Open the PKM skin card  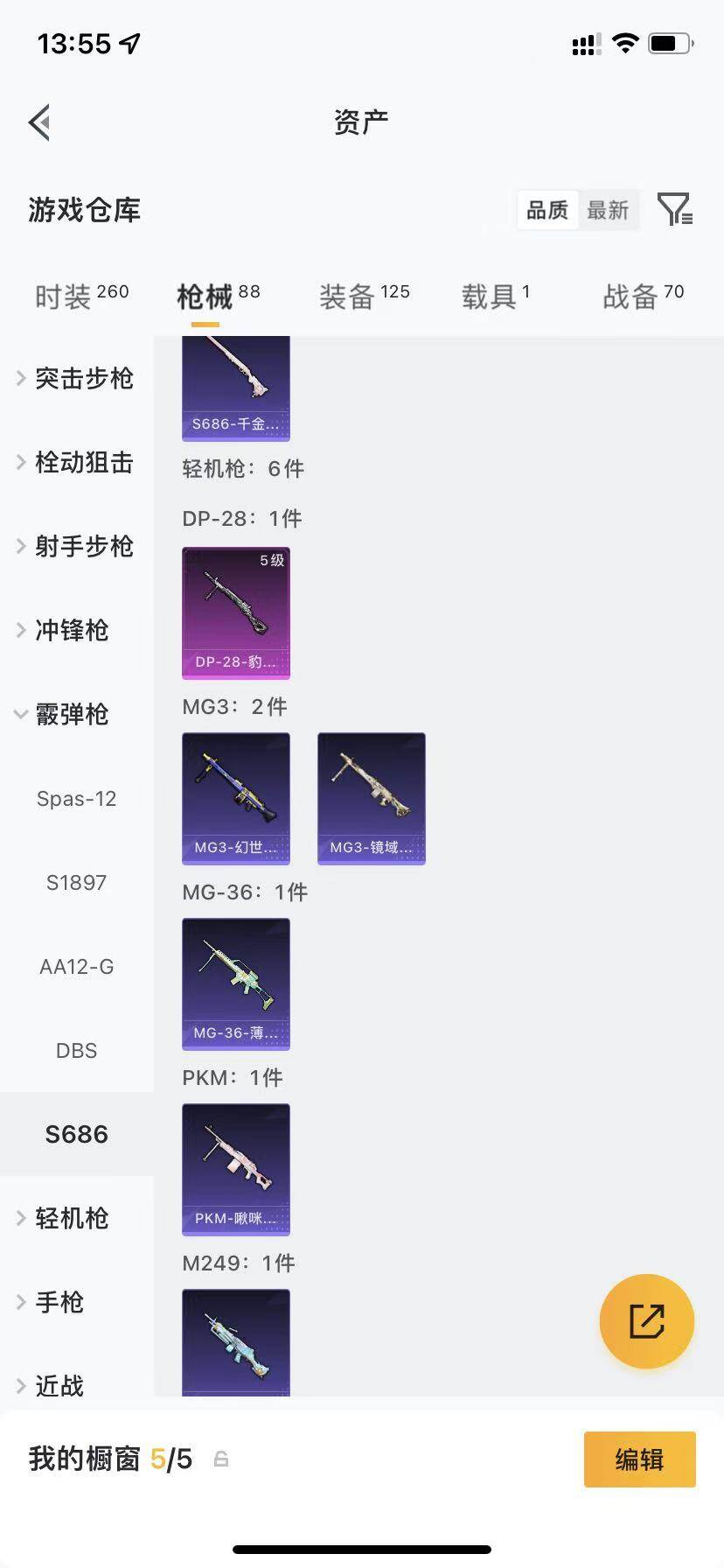point(236,1169)
